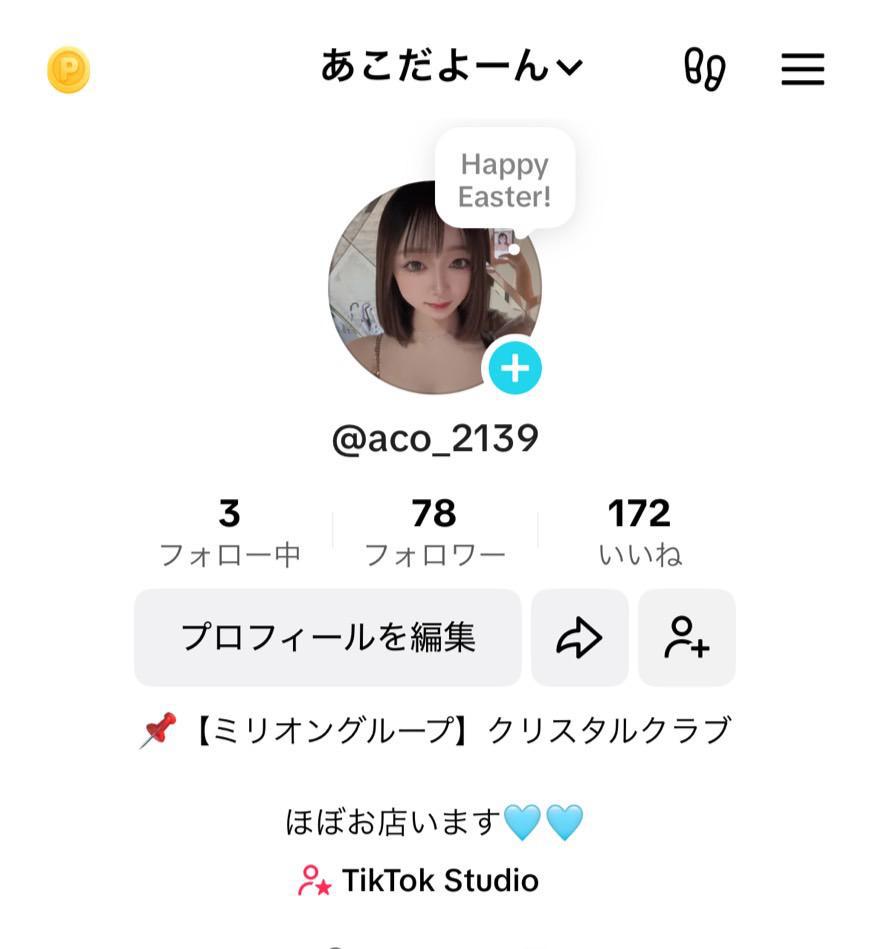The image size is (870, 949).
Task: Open TikTok Studio
Action: click(x=419, y=881)
